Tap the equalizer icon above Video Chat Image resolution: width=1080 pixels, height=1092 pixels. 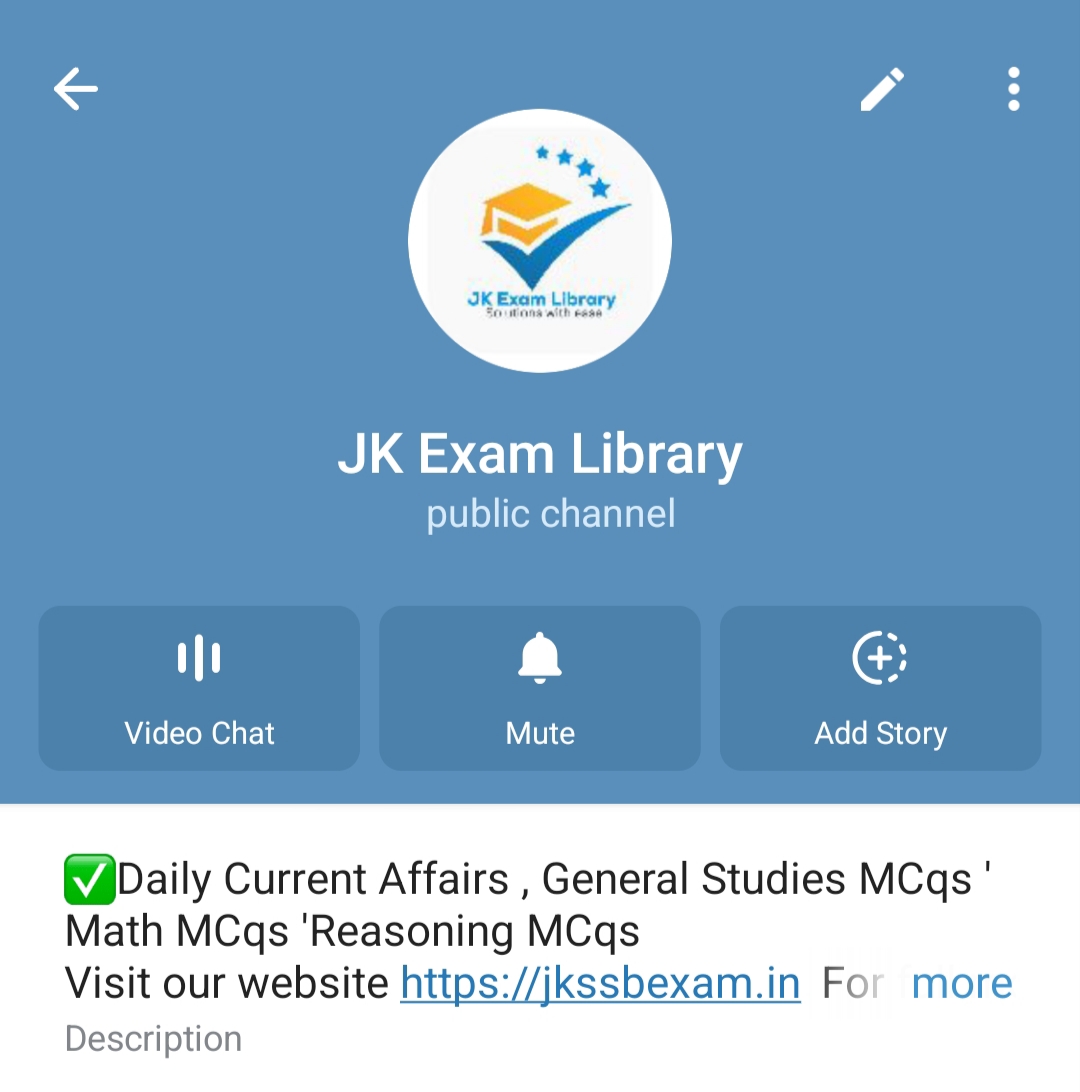point(198,656)
